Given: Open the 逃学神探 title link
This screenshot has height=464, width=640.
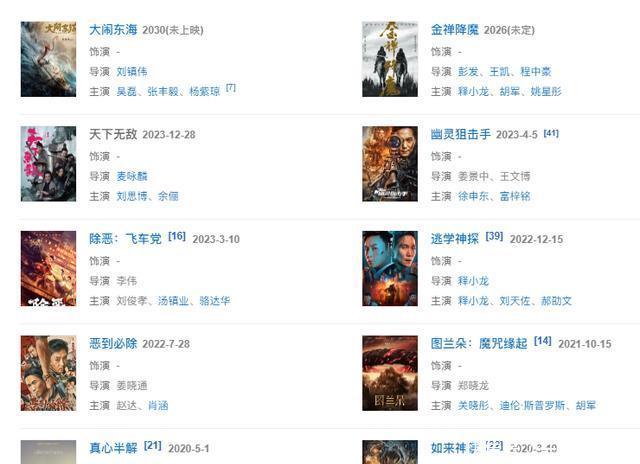Looking at the screenshot, I should point(455,239).
